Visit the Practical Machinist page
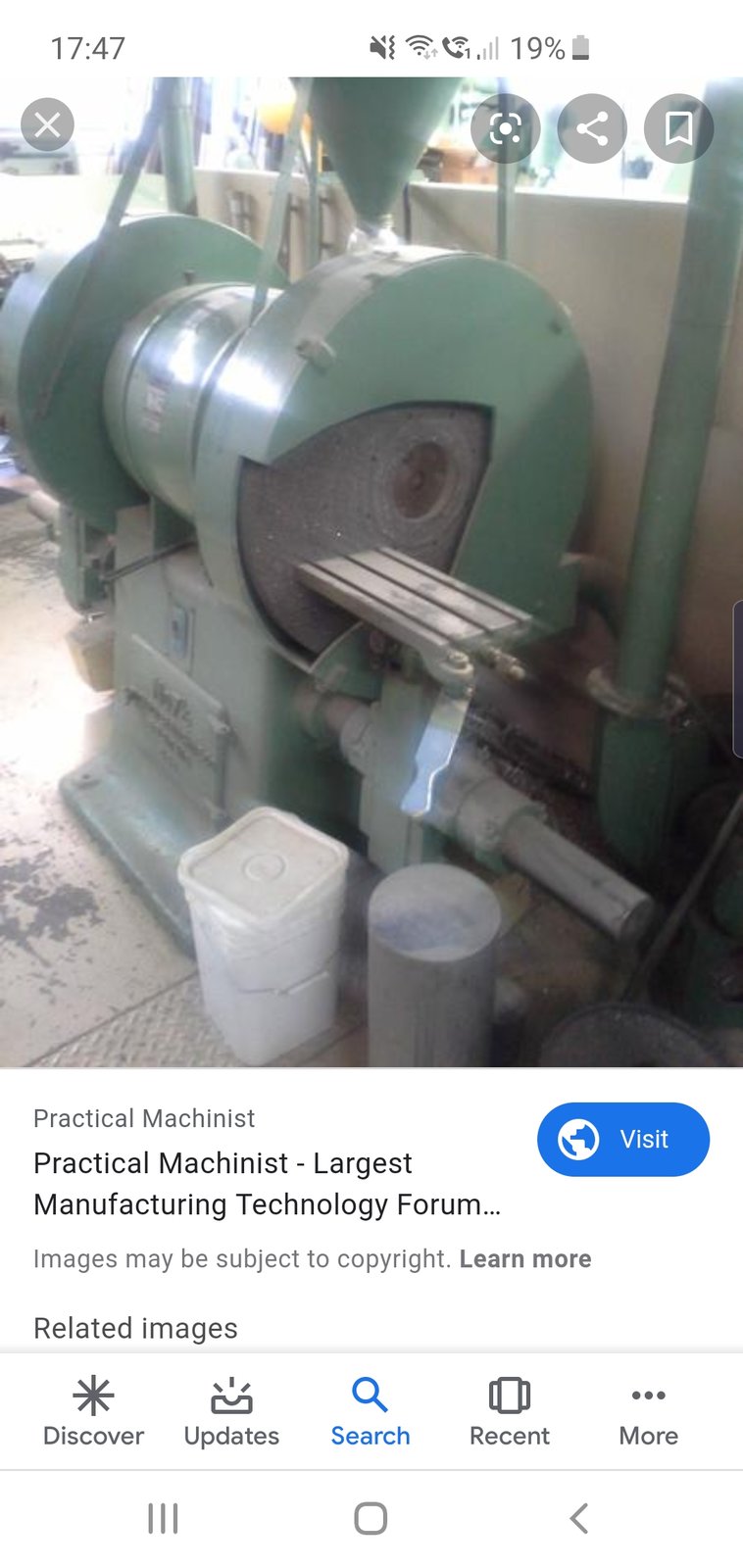This screenshot has width=743, height=1568. point(622,1139)
